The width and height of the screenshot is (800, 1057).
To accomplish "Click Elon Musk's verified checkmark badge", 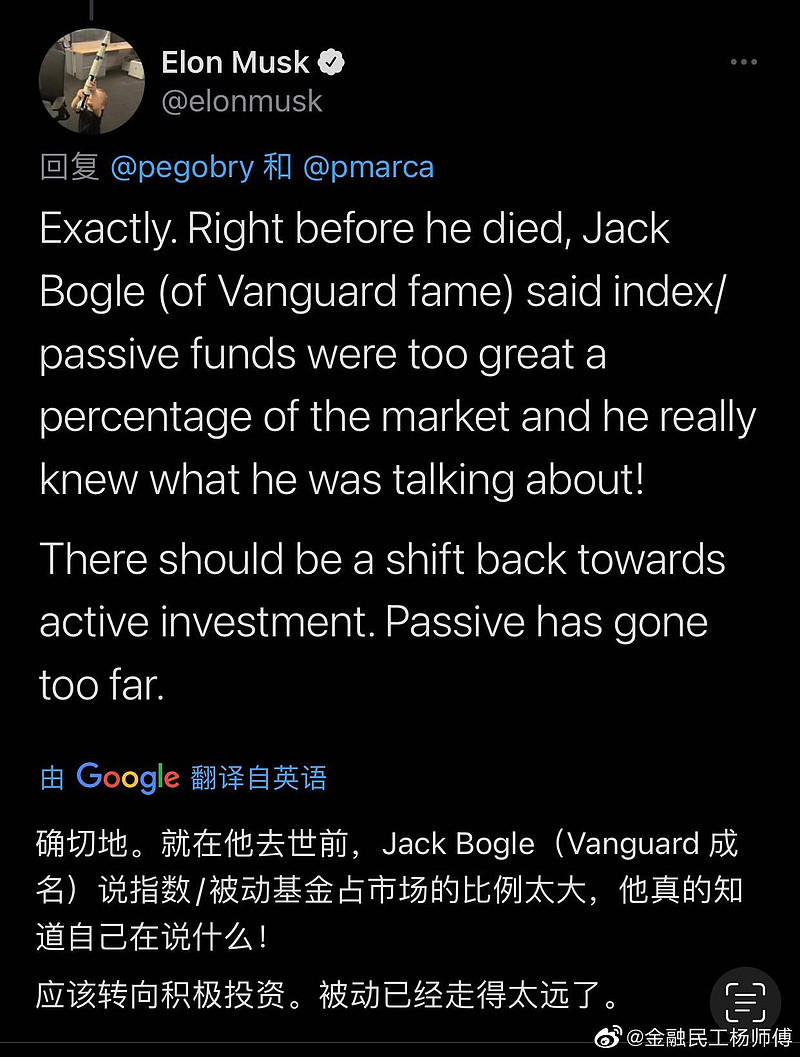I will [330, 62].
